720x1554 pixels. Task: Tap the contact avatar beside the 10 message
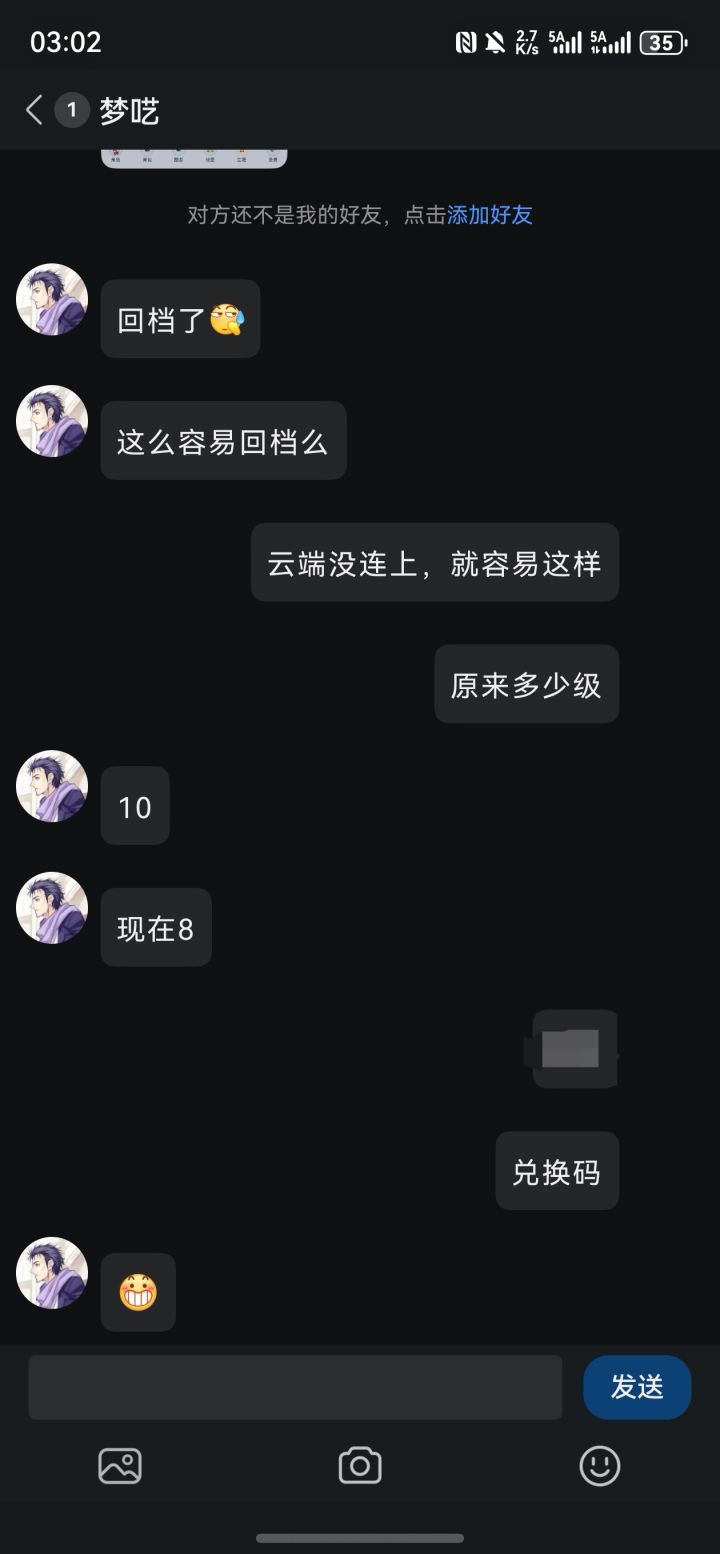tap(51, 787)
